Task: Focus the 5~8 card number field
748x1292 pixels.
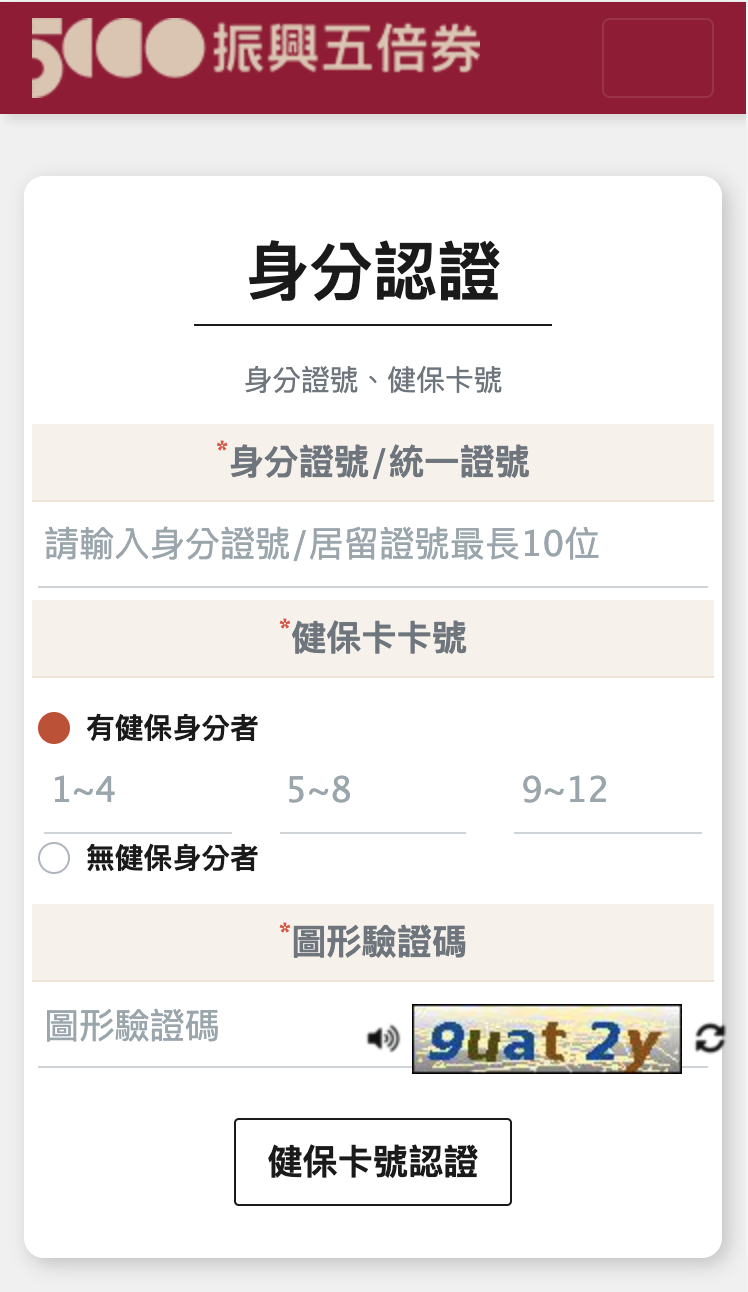Action: click(372, 791)
